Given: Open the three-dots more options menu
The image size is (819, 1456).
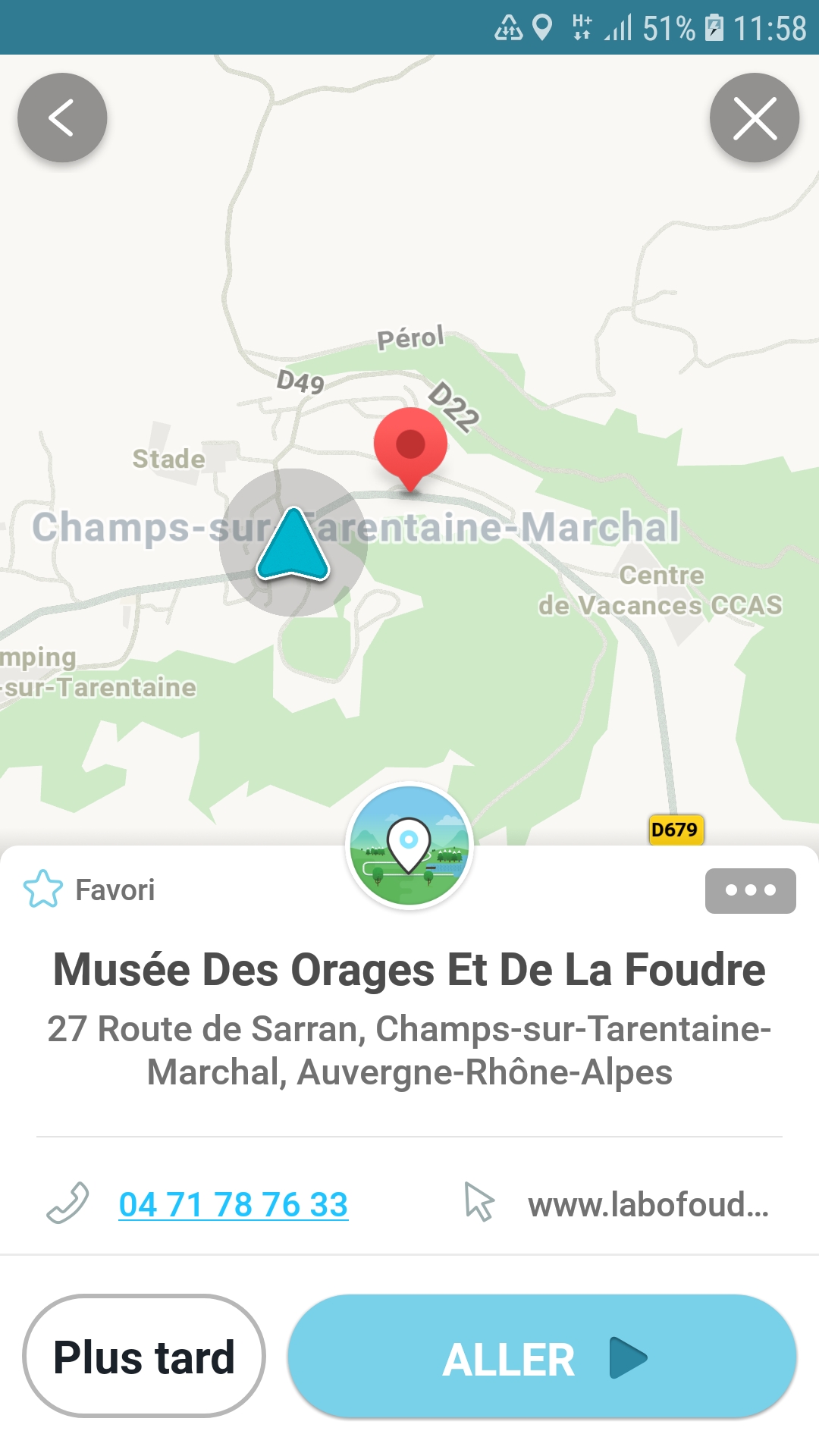Looking at the screenshot, I should [x=750, y=890].
